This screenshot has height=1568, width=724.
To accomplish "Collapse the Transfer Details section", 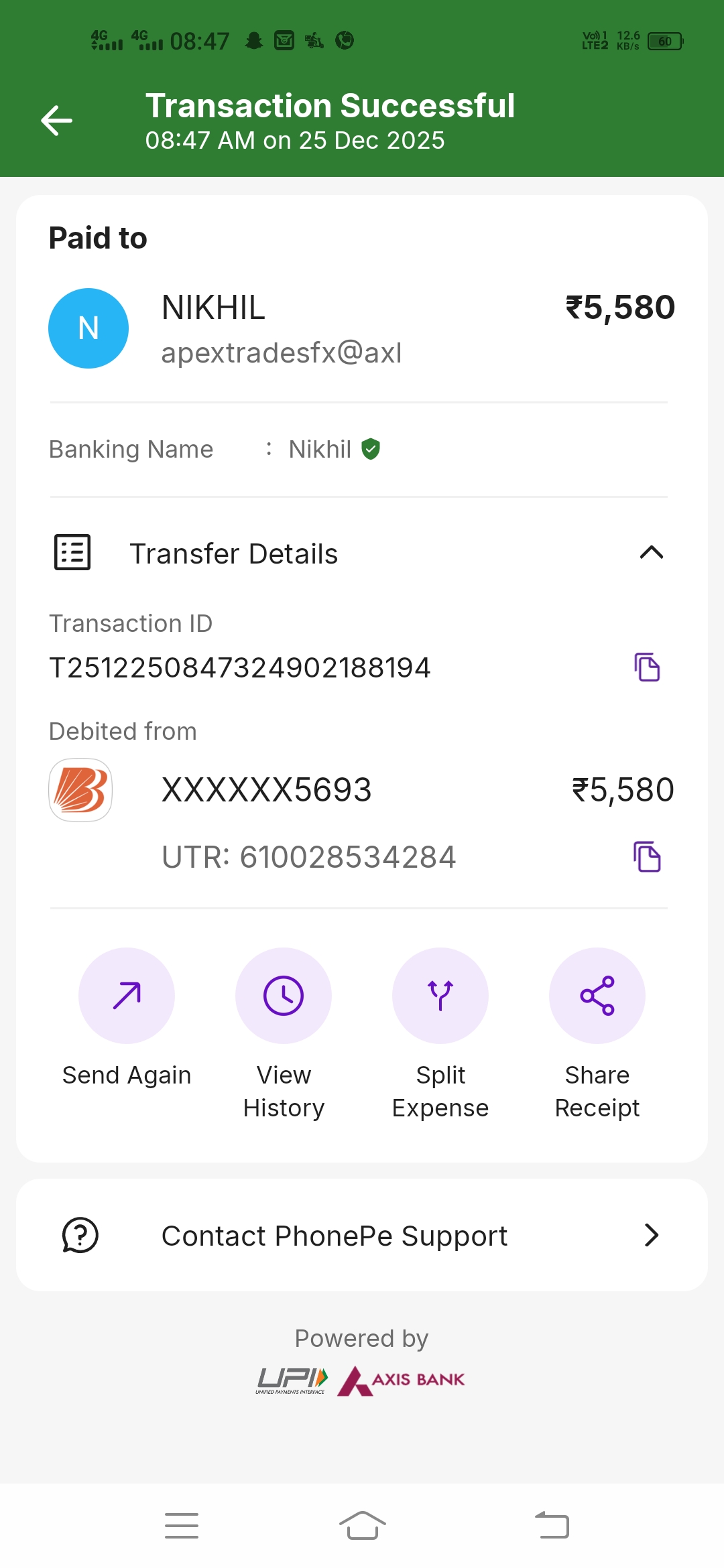I will click(651, 553).
